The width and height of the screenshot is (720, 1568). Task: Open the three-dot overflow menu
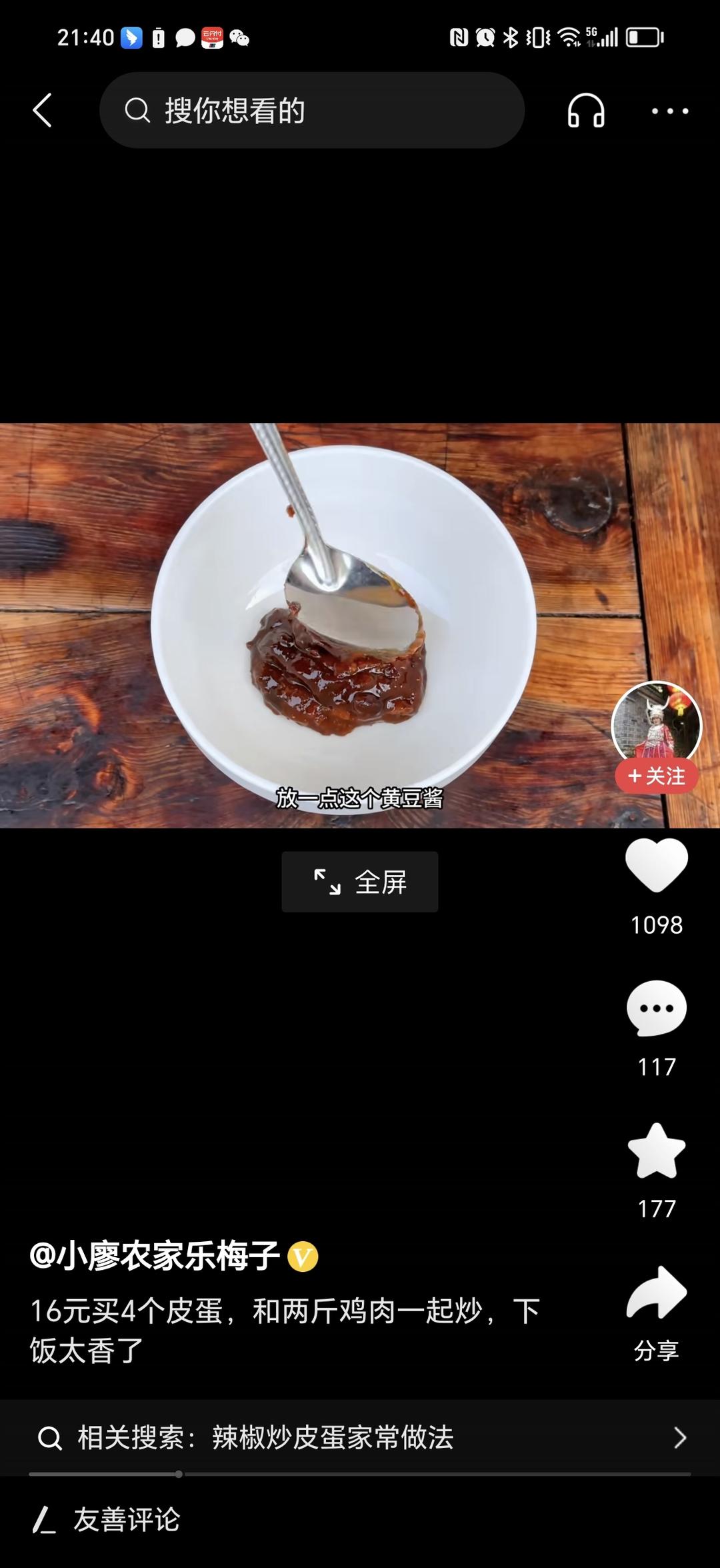pyautogui.click(x=670, y=111)
